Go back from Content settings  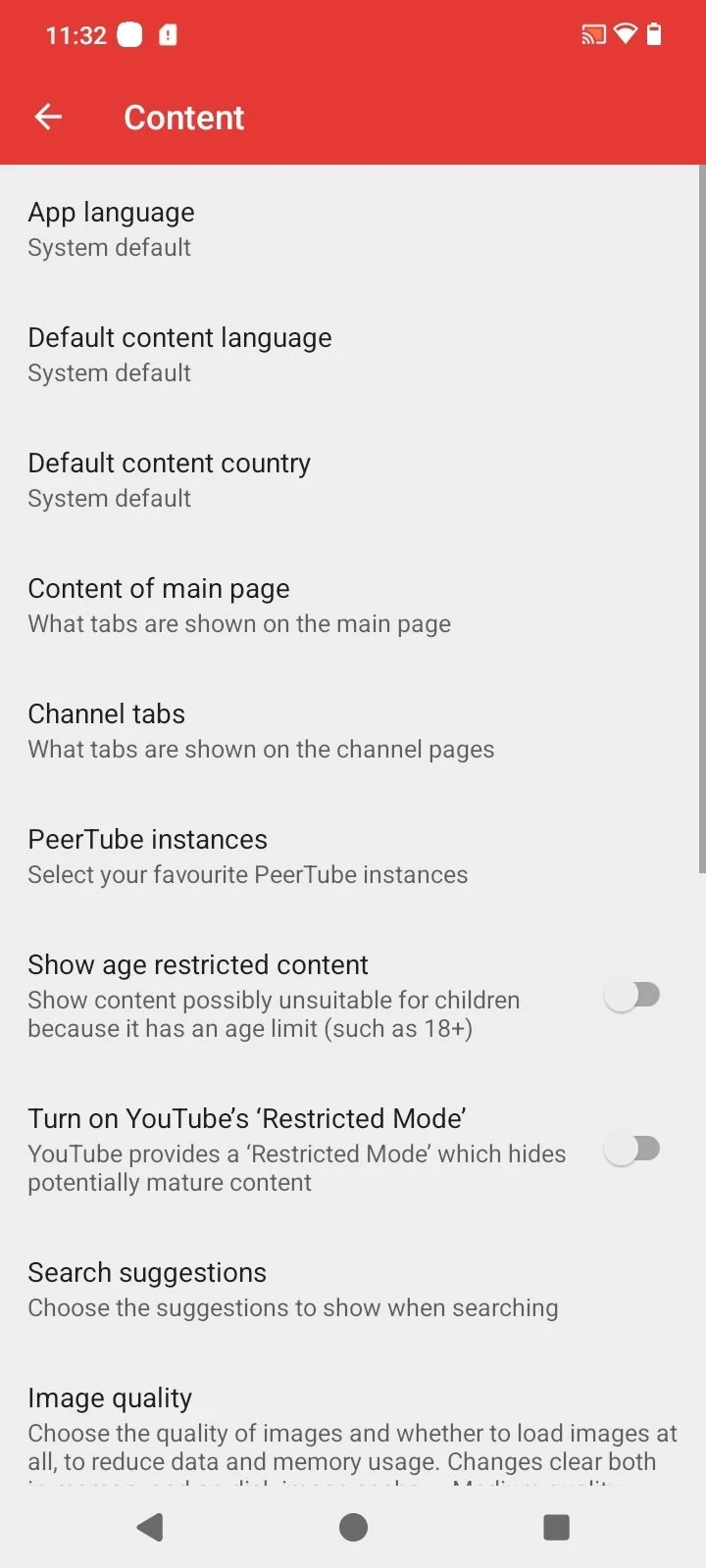tap(48, 118)
